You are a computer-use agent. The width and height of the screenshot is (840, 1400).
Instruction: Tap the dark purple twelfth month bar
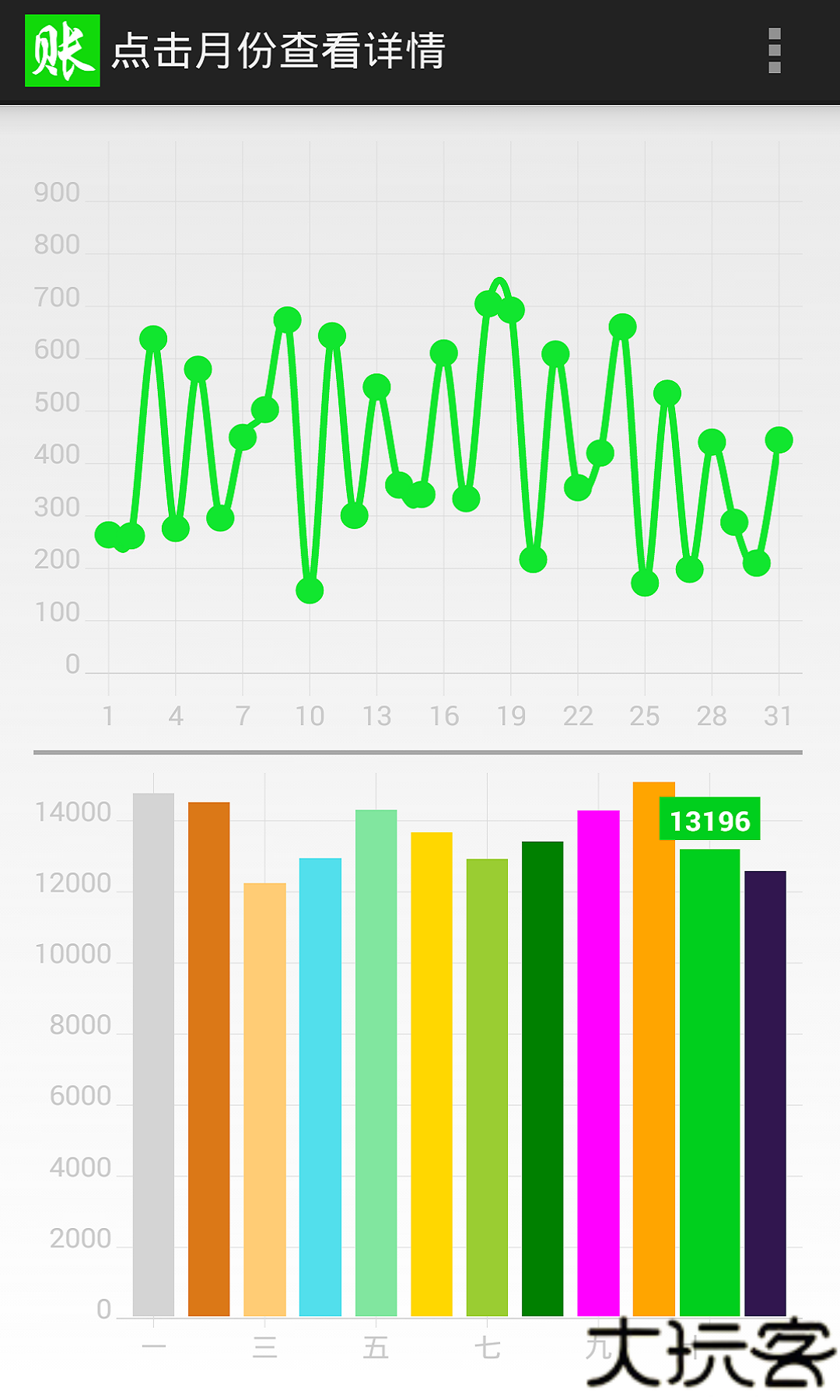tap(765, 1093)
